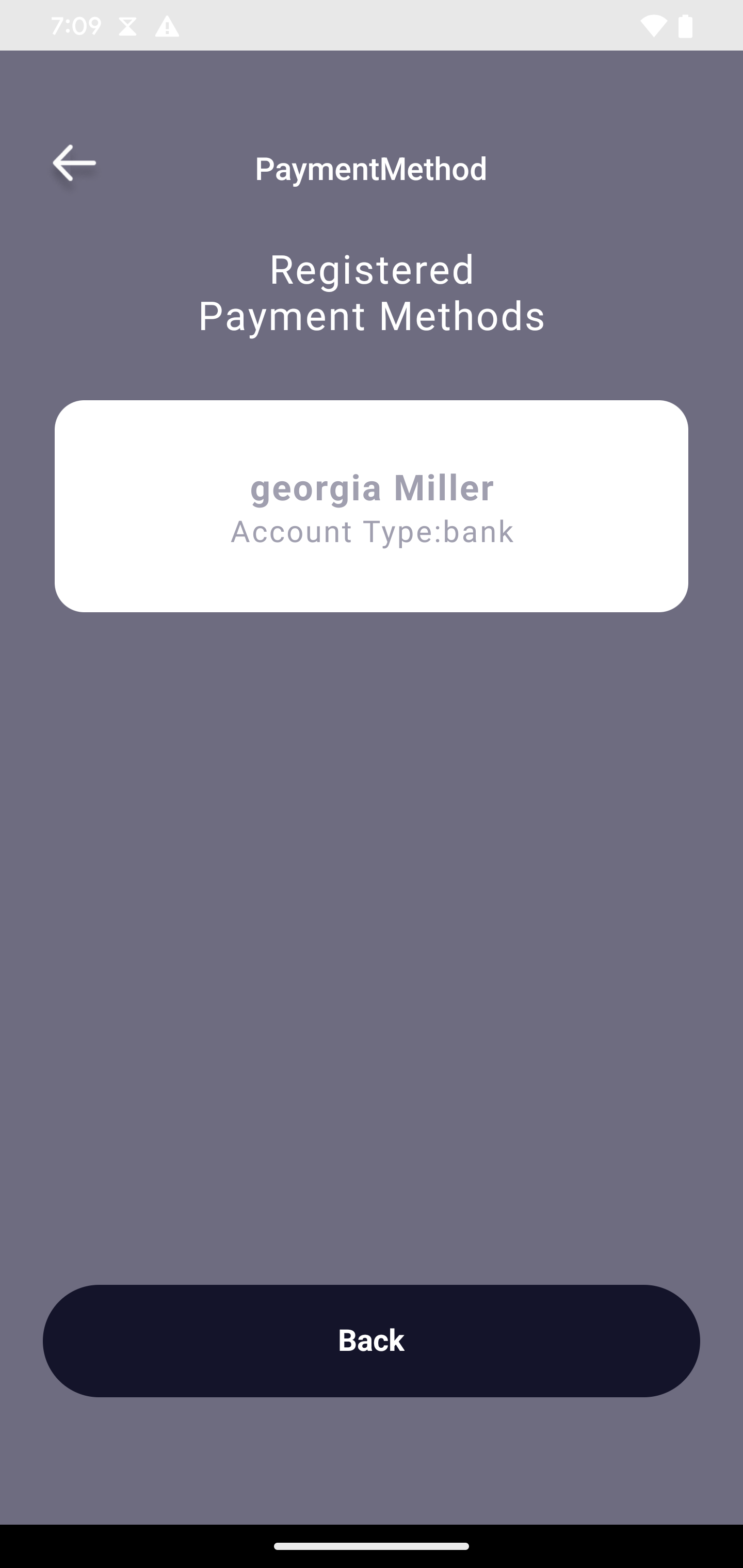
Task: Tap the back arrow in the header
Action: point(74,163)
